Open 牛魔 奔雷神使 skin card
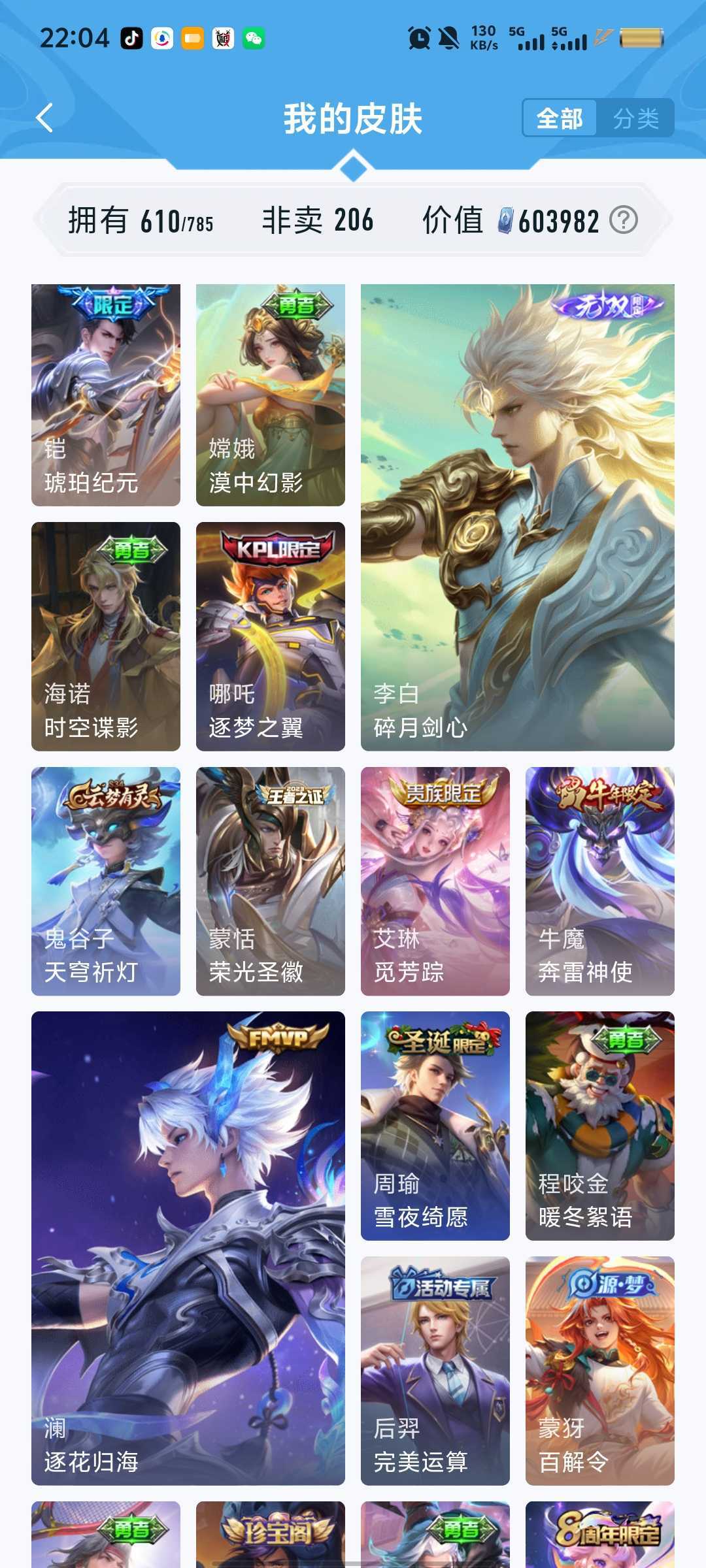706x1568 pixels. 600,881
